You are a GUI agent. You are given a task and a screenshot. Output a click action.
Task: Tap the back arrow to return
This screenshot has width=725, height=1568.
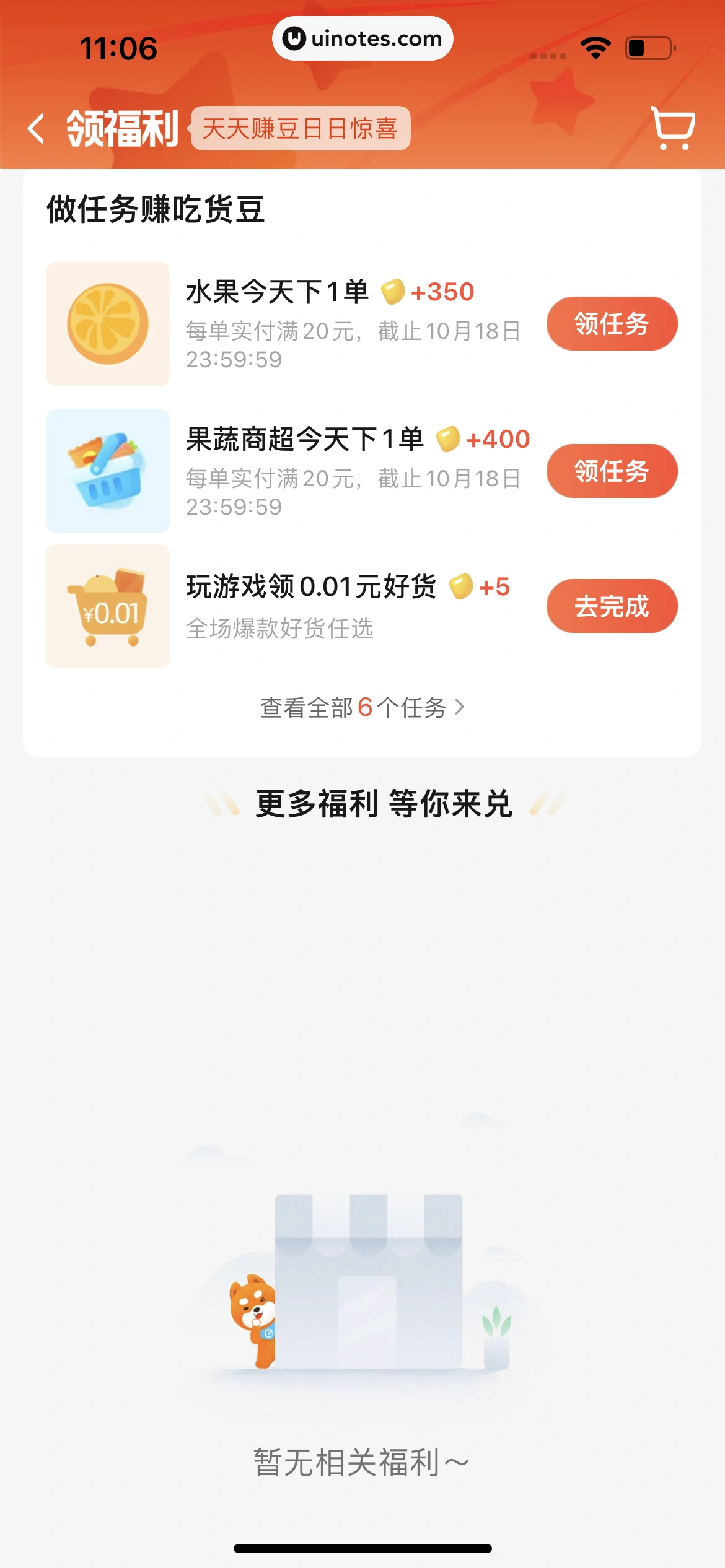pos(36,128)
